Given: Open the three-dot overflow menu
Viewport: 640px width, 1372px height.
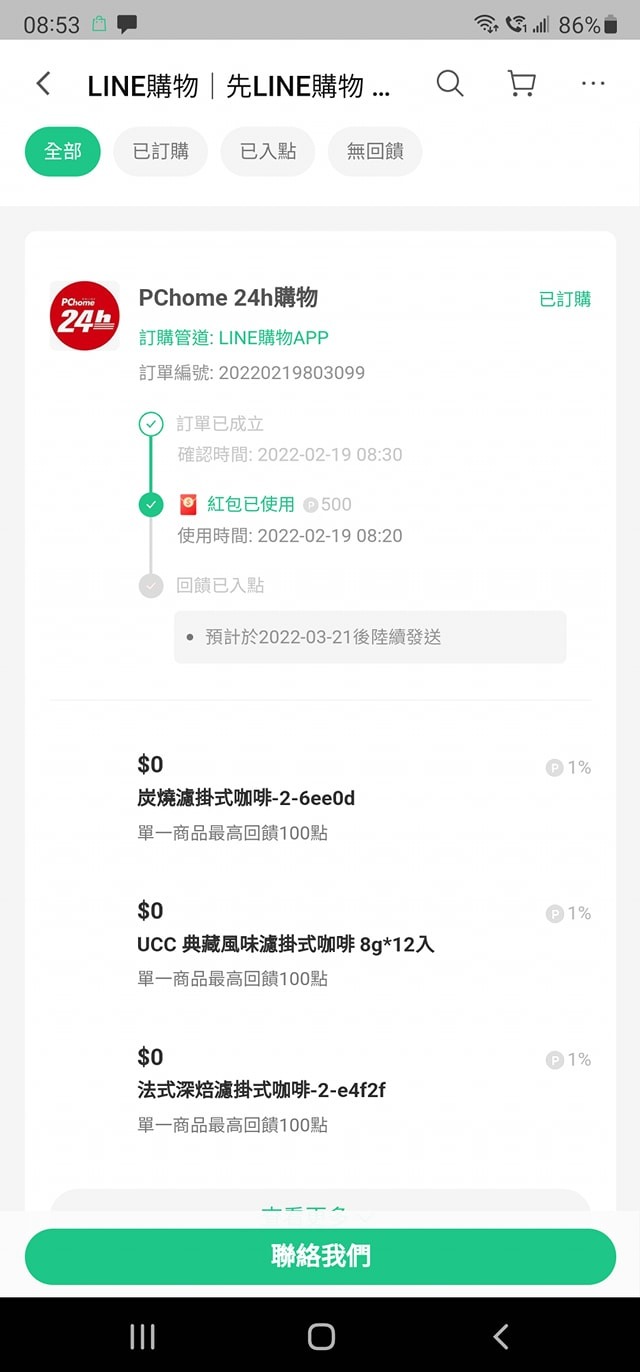Looking at the screenshot, I should pyautogui.click(x=593, y=84).
